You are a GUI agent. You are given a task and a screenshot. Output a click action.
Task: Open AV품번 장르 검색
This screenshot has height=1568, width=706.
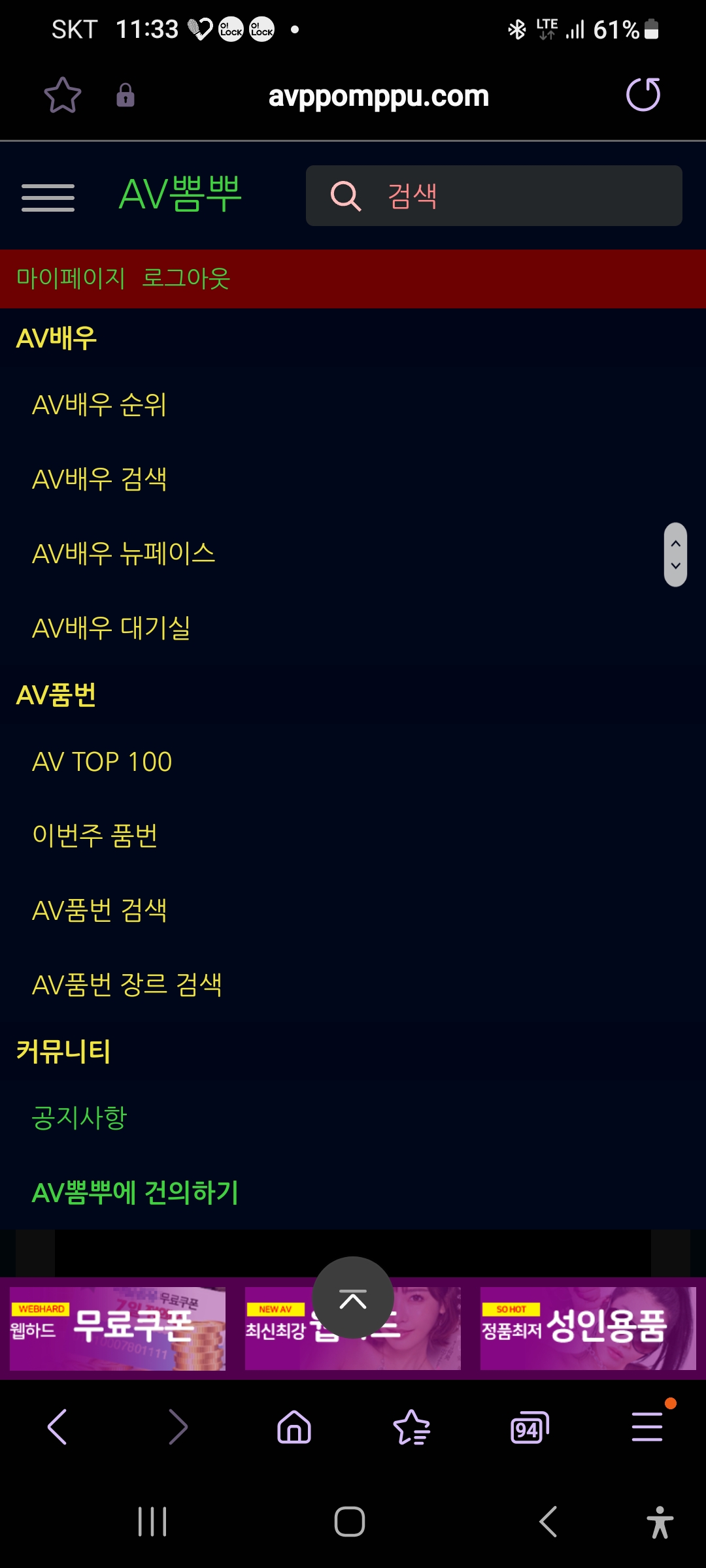click(x=127, y=985)
